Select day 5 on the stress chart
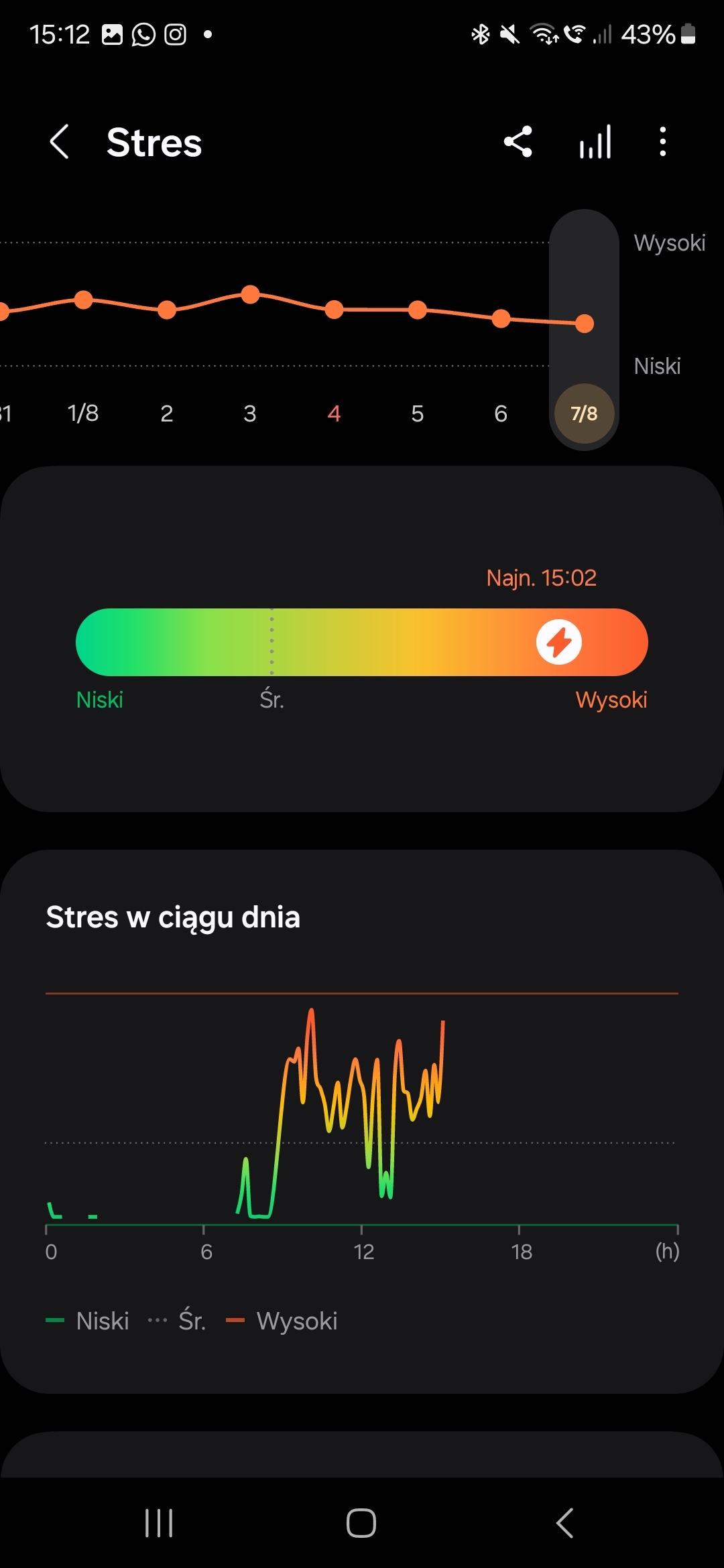 pyautogui.click(x=417, y=413)
